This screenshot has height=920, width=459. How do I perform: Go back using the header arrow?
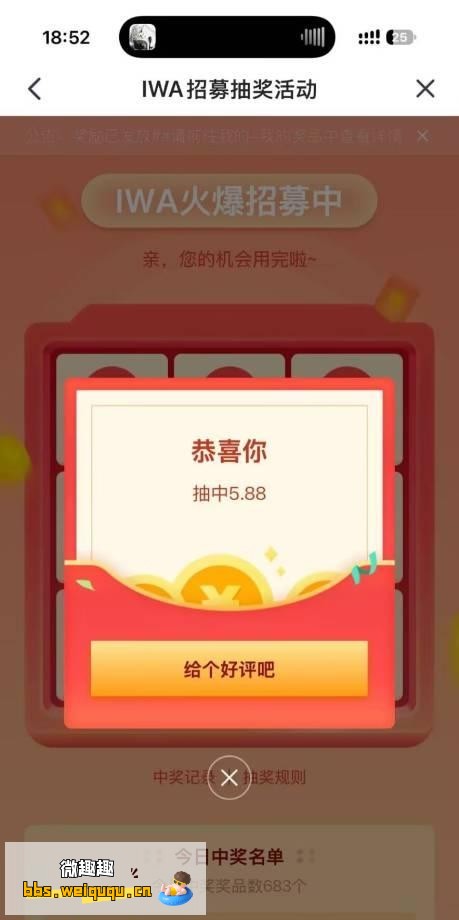coord(35,89)
